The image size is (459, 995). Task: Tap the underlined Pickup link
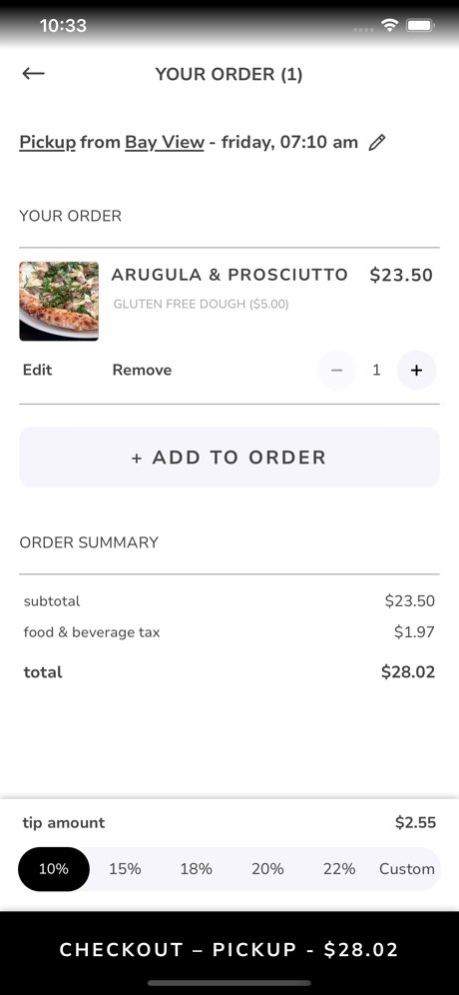coord(48,142)
